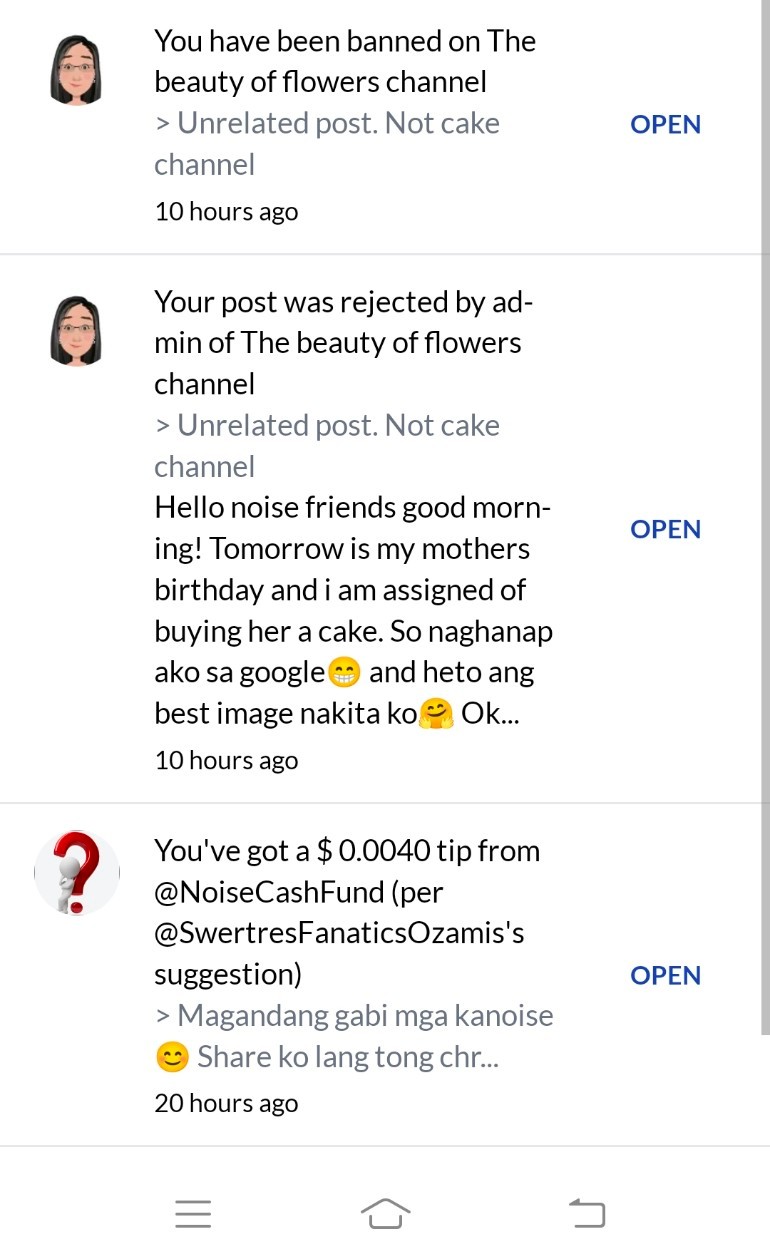Screen dimensions: 770x1259
Task: Open the rejected post notification
Action: 665,529
